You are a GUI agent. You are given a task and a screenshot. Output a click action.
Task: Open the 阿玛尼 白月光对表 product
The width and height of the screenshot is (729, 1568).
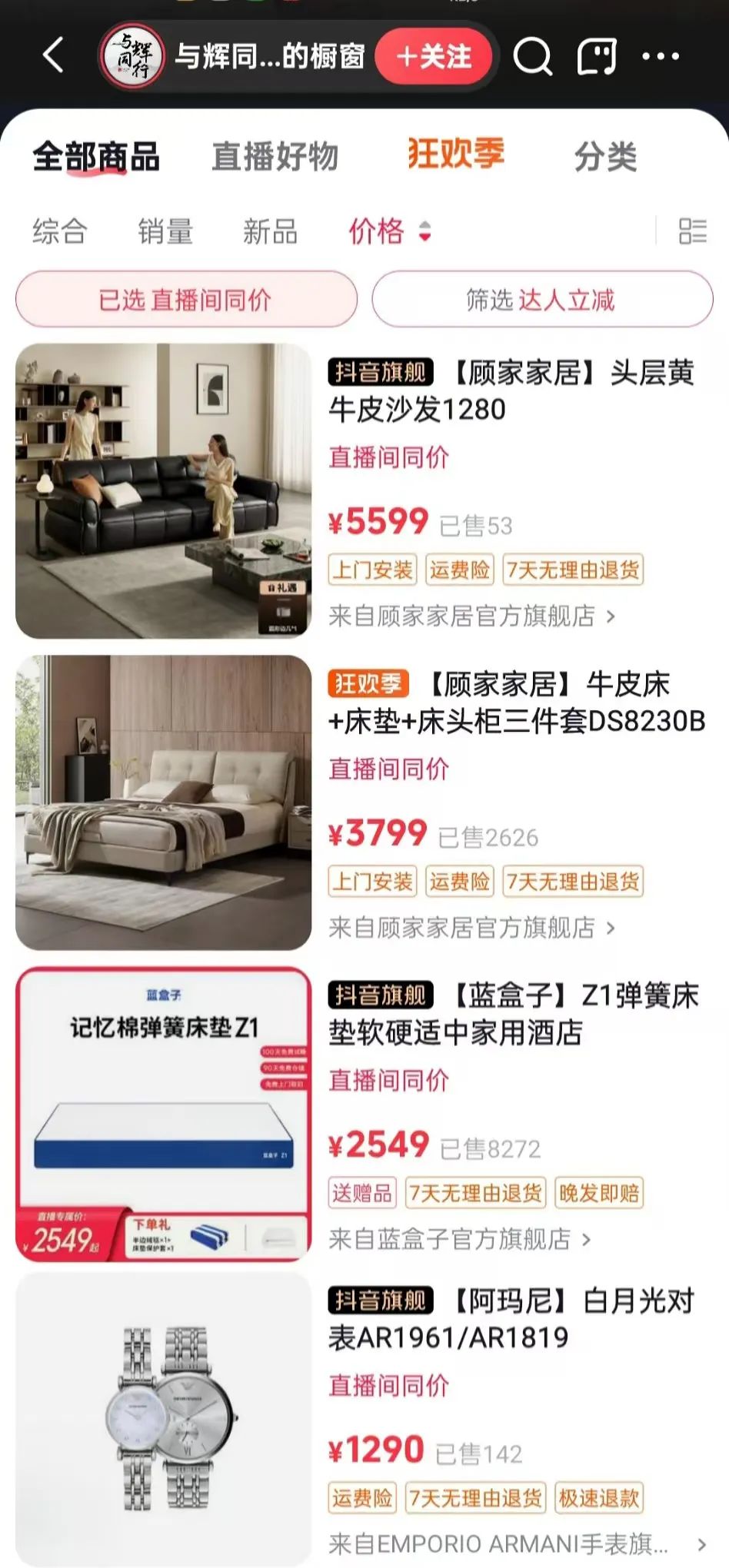point(511,1319)
